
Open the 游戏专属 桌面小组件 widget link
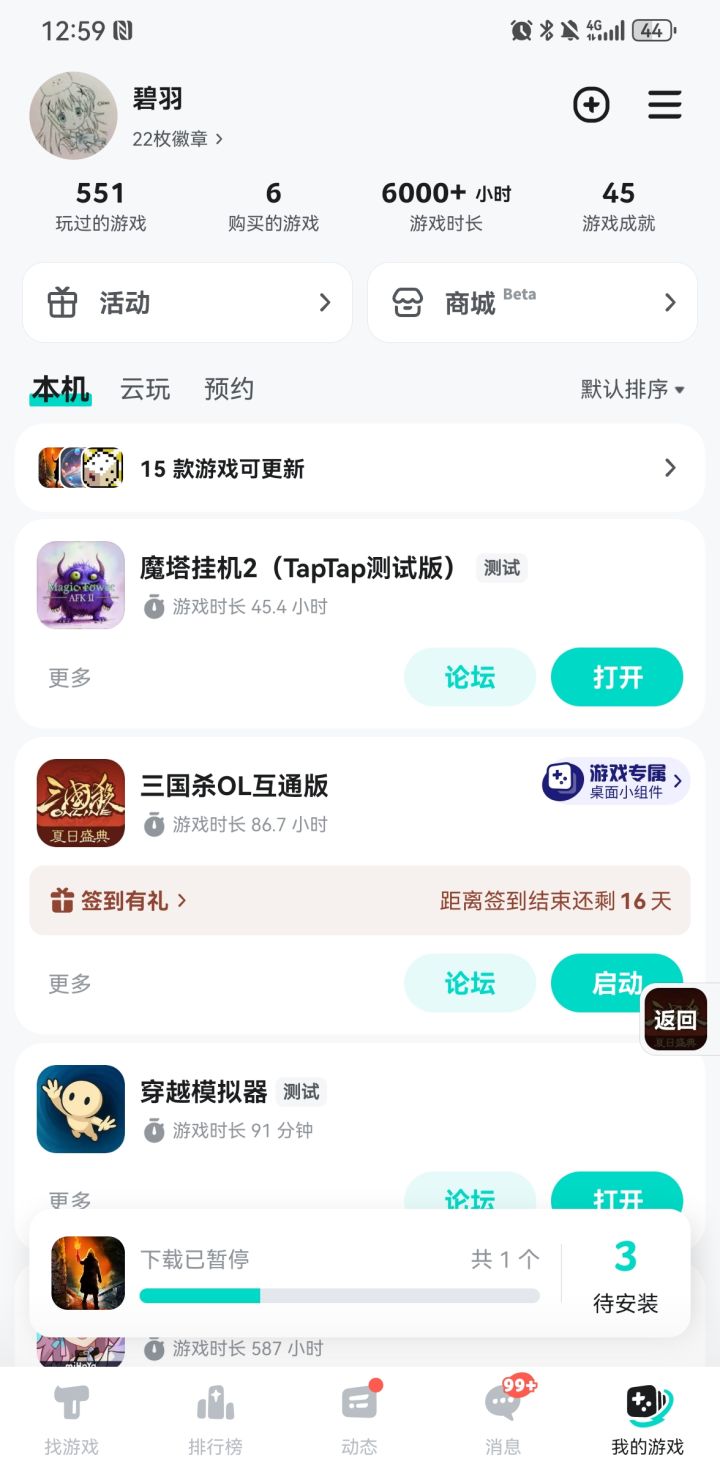click(615, 782)
